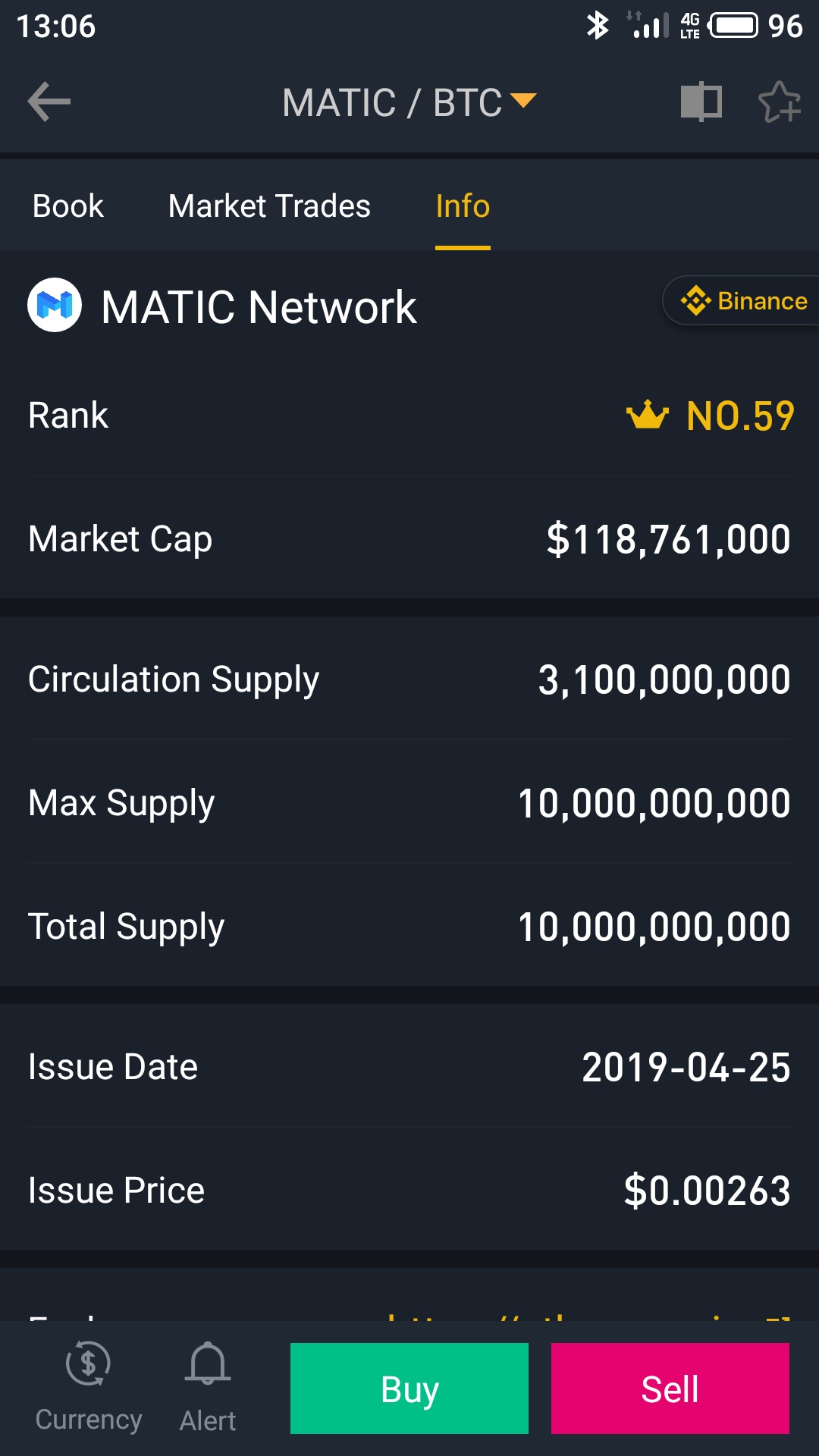Open the Currency option
This screenshot has width=819, height=1456.
(x=89, y=1388)
